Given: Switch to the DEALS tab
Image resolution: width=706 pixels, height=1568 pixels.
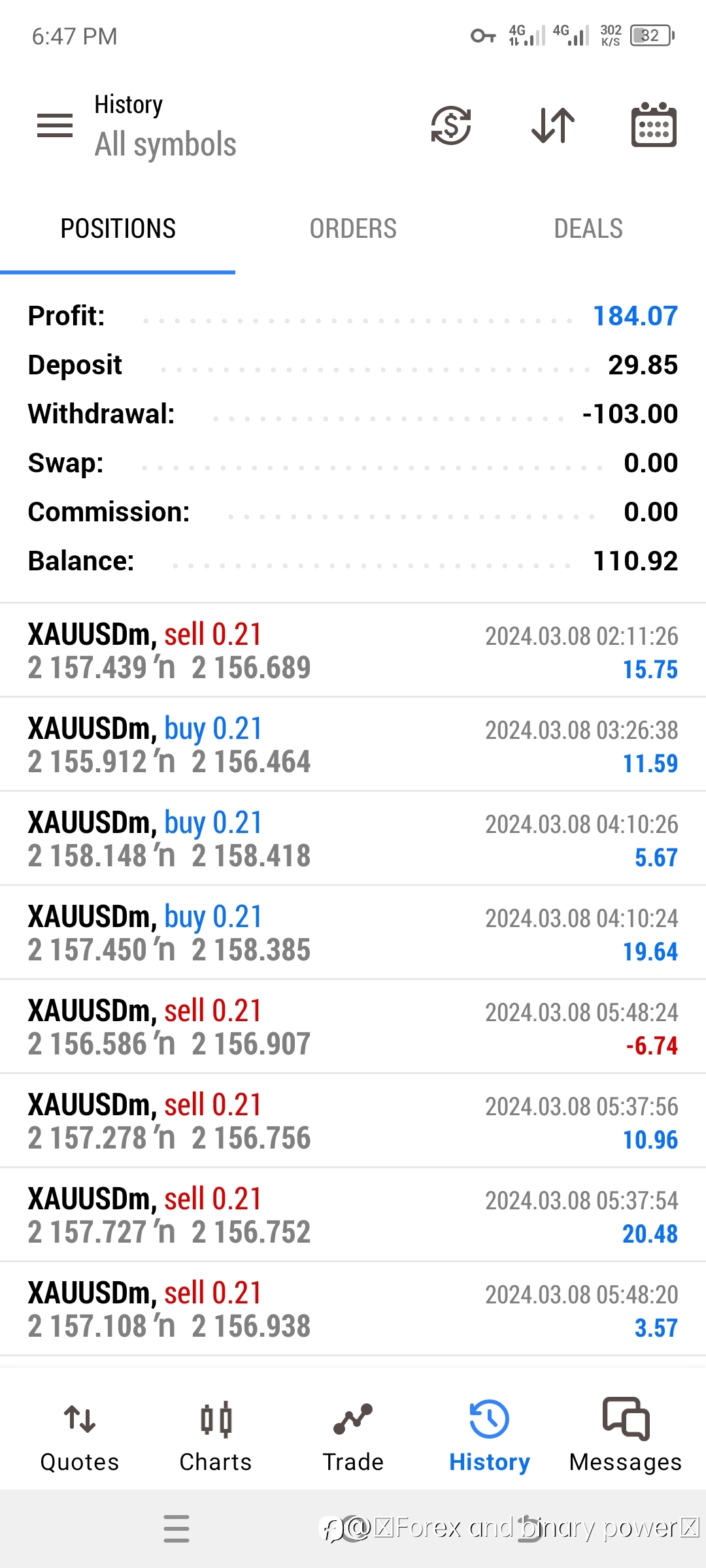Looking at the screenshot, I should [x=588, y=229].
